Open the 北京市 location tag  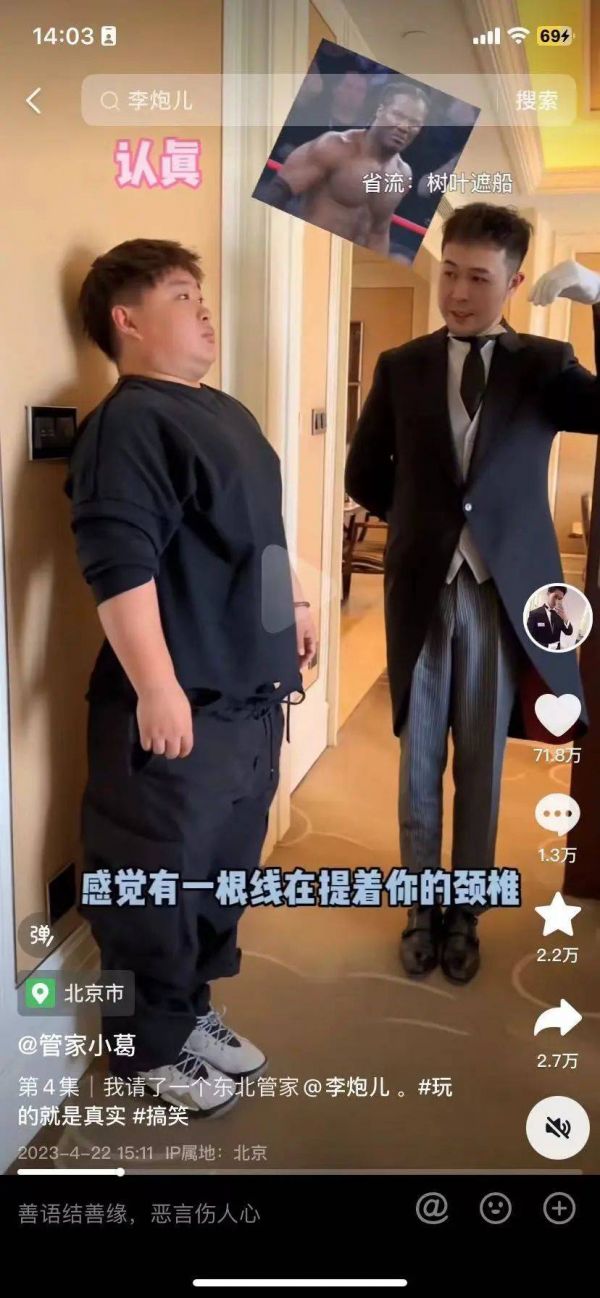[x=80, y=993]
